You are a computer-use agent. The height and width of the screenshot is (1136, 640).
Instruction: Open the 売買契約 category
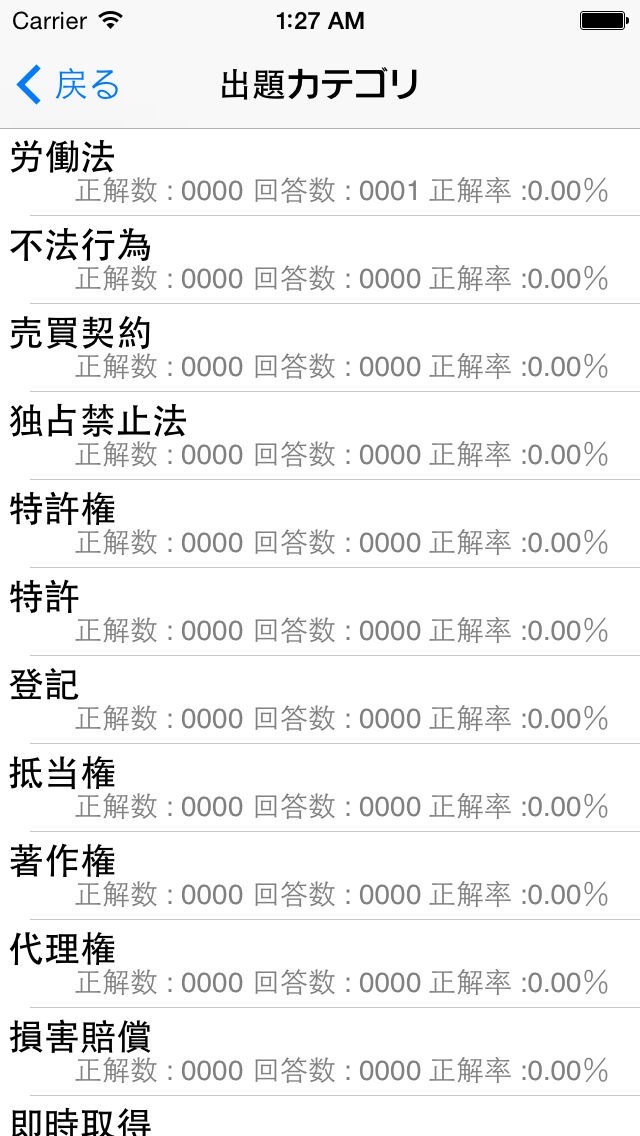(x=320, y=348)
